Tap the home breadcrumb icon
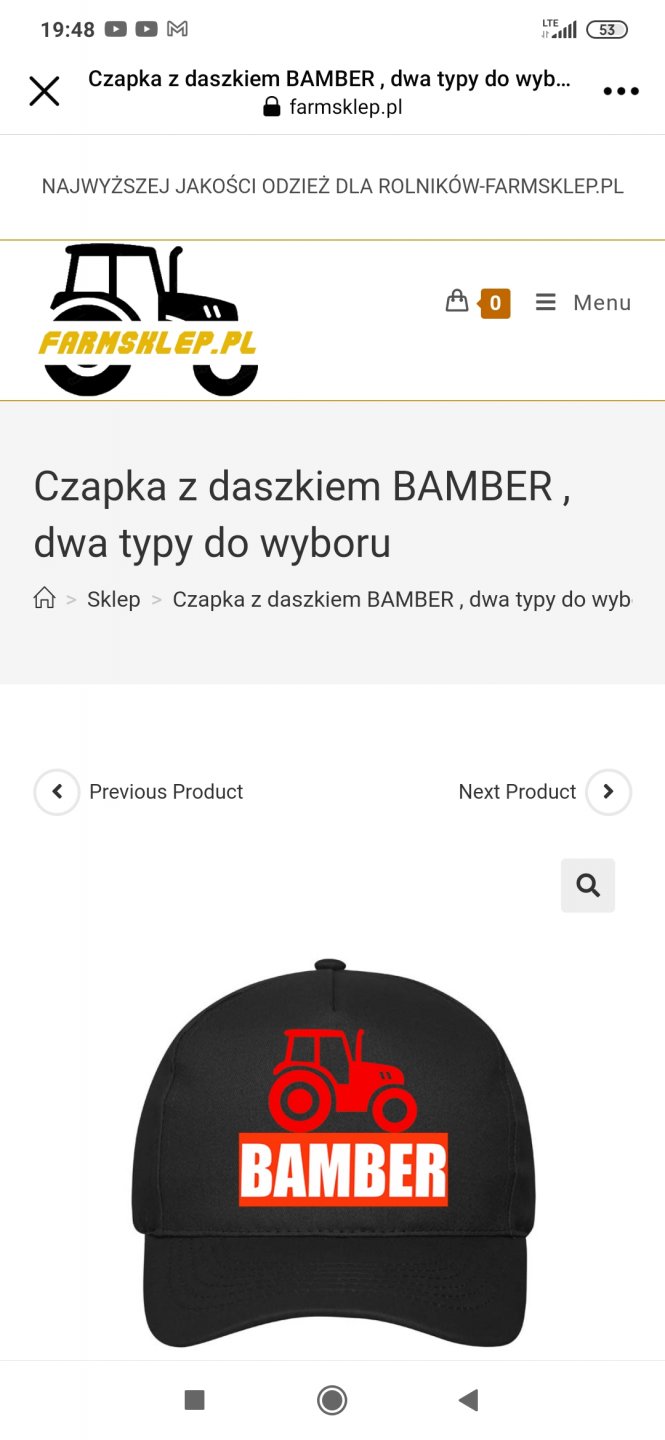This screenshot has height=1440, width=665. point(44,599)
